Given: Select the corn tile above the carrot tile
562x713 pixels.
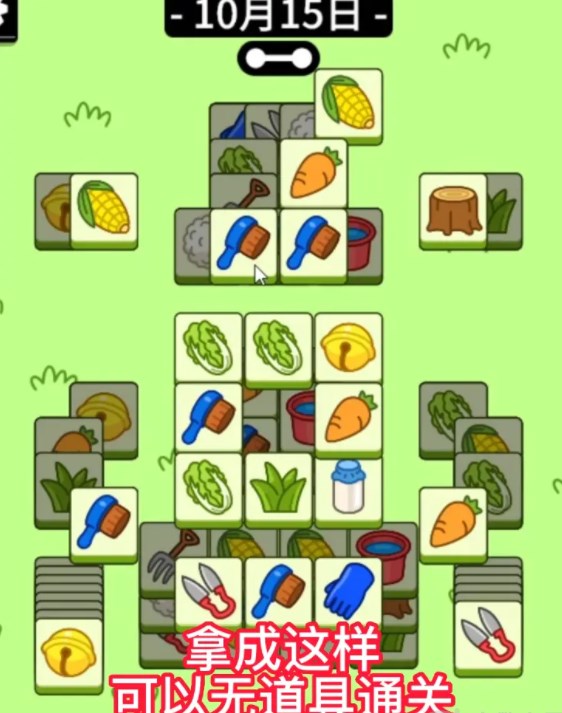Looking at the screenshot, I should click(x=348, y=105).
